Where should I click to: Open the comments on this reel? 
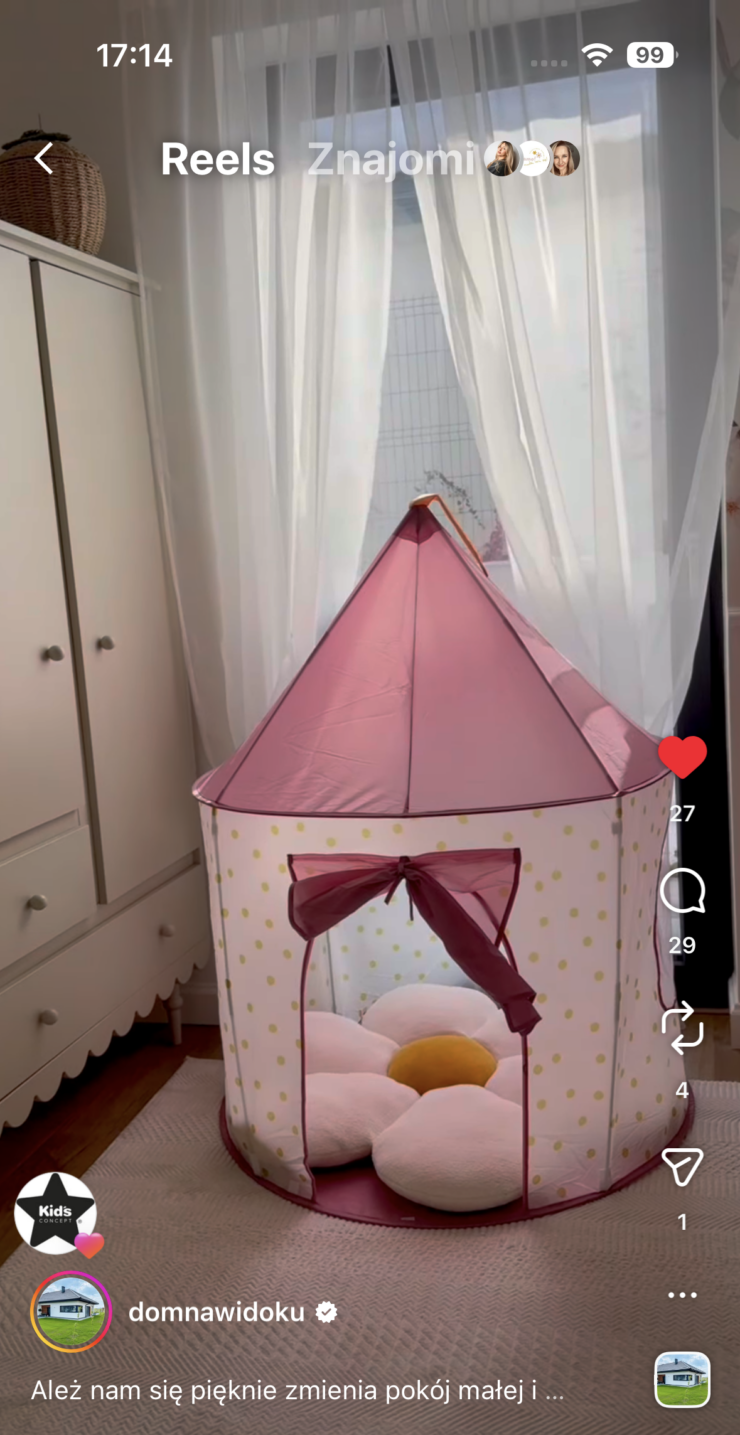point(682,891)
